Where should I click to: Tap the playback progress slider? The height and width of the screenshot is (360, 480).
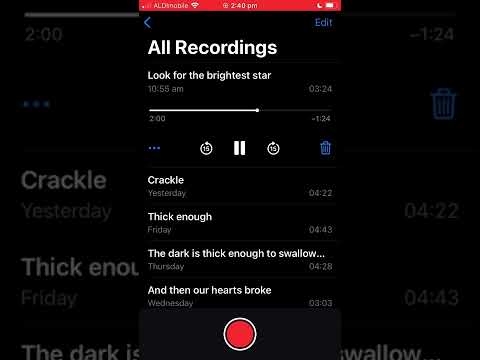pyautogui.click(x=240, y=110)
